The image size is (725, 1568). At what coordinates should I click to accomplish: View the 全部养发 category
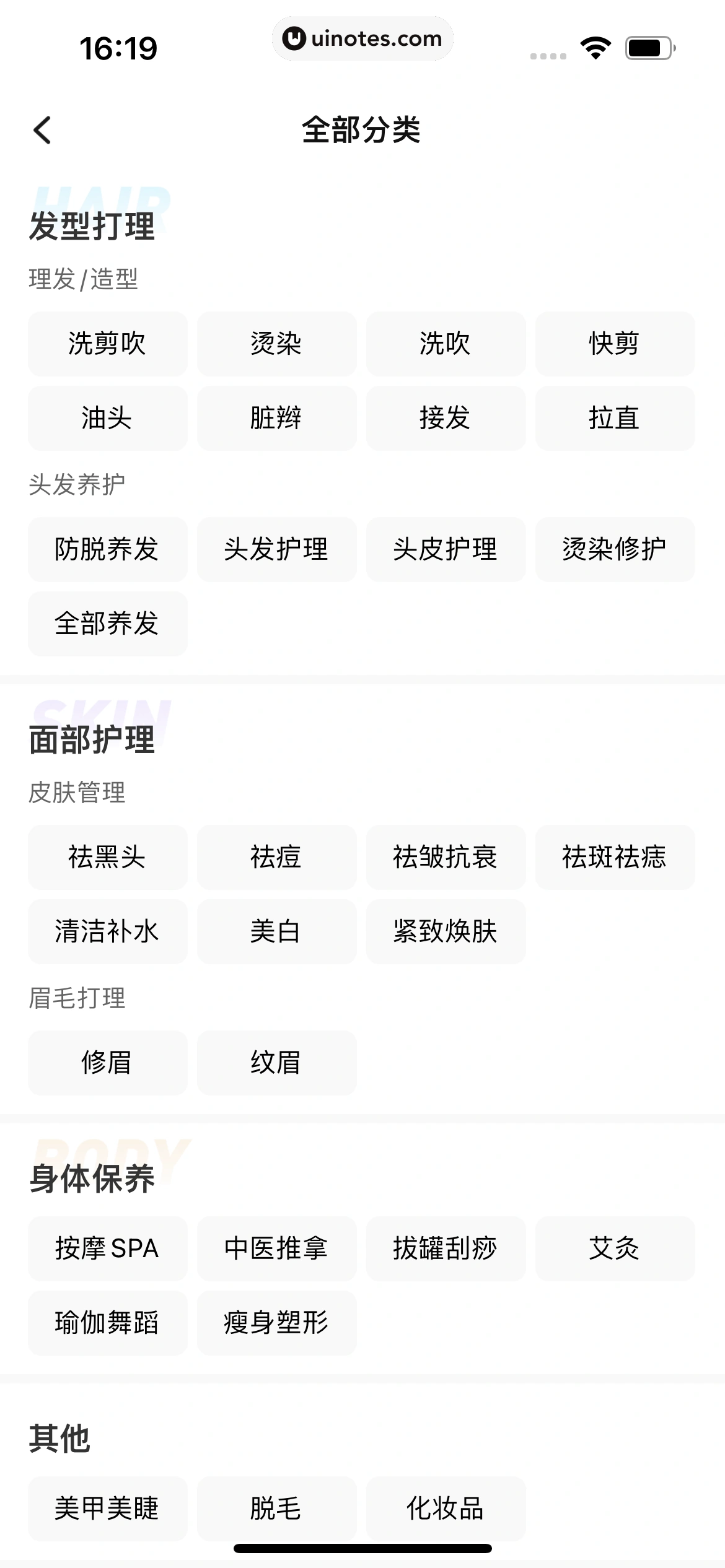pyautogui.click(x=107, y=624)
